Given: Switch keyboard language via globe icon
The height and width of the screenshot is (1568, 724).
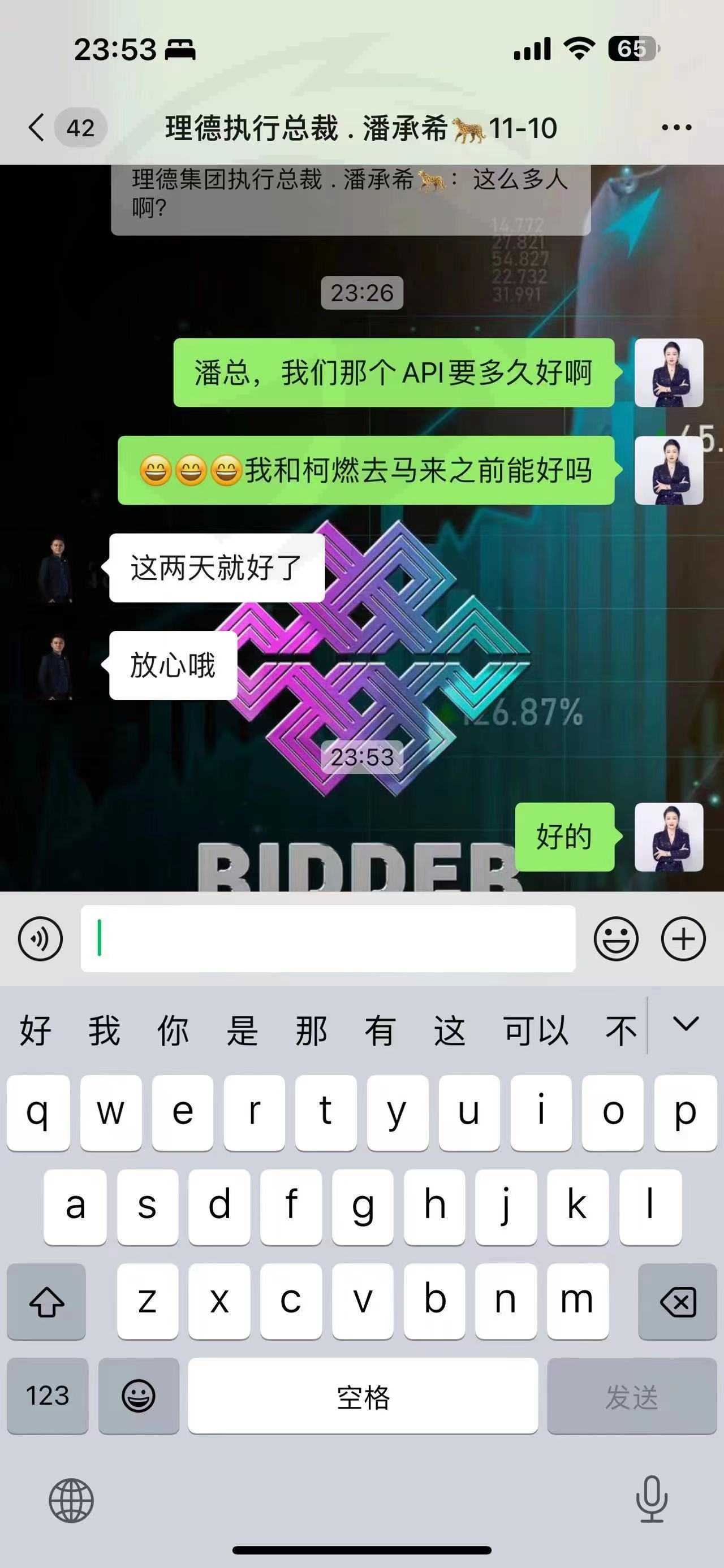Looking at the screenshot, I should coord(71,1501).
